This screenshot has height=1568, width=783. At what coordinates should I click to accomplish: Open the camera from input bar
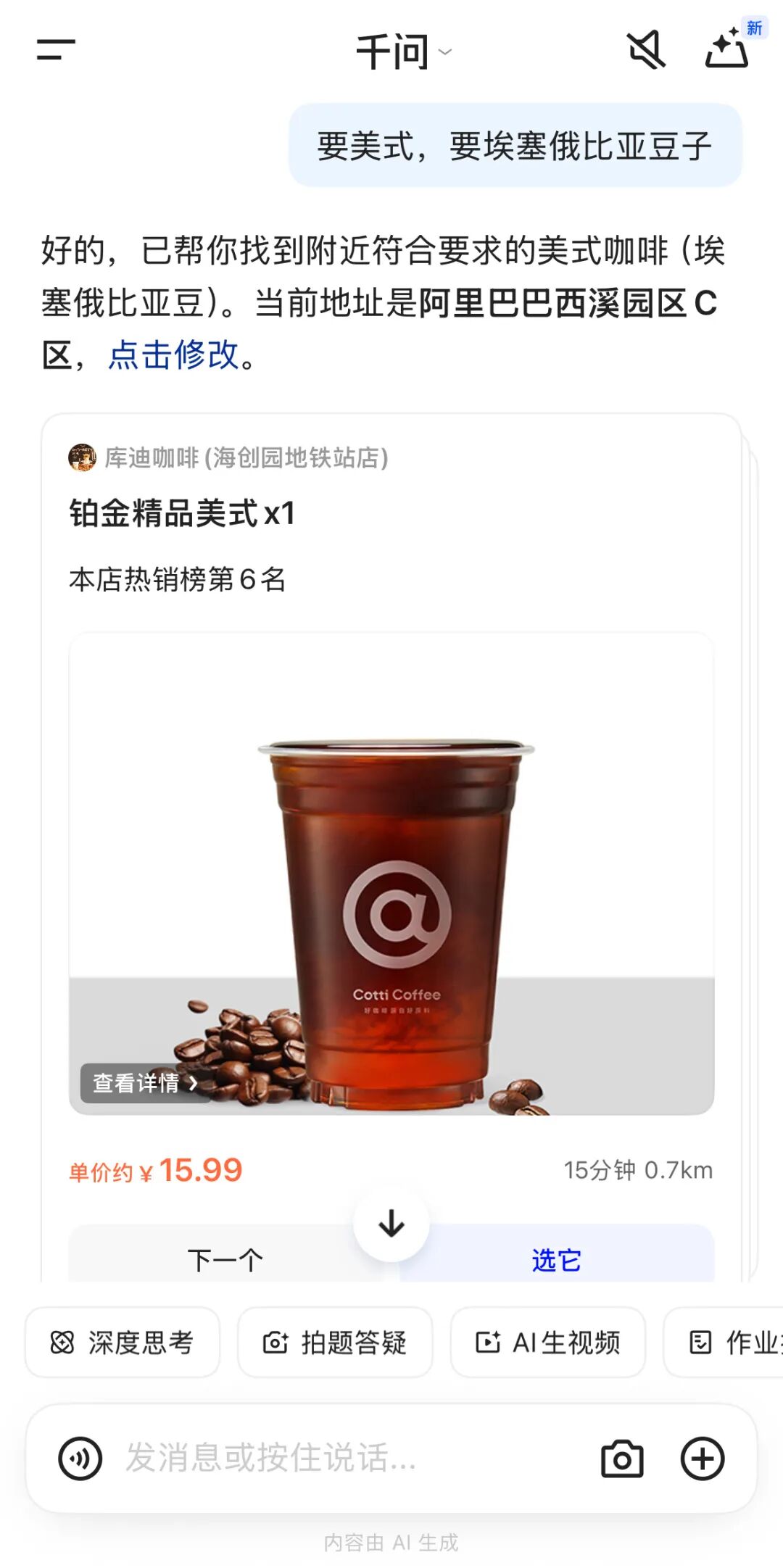point(622,1459)
